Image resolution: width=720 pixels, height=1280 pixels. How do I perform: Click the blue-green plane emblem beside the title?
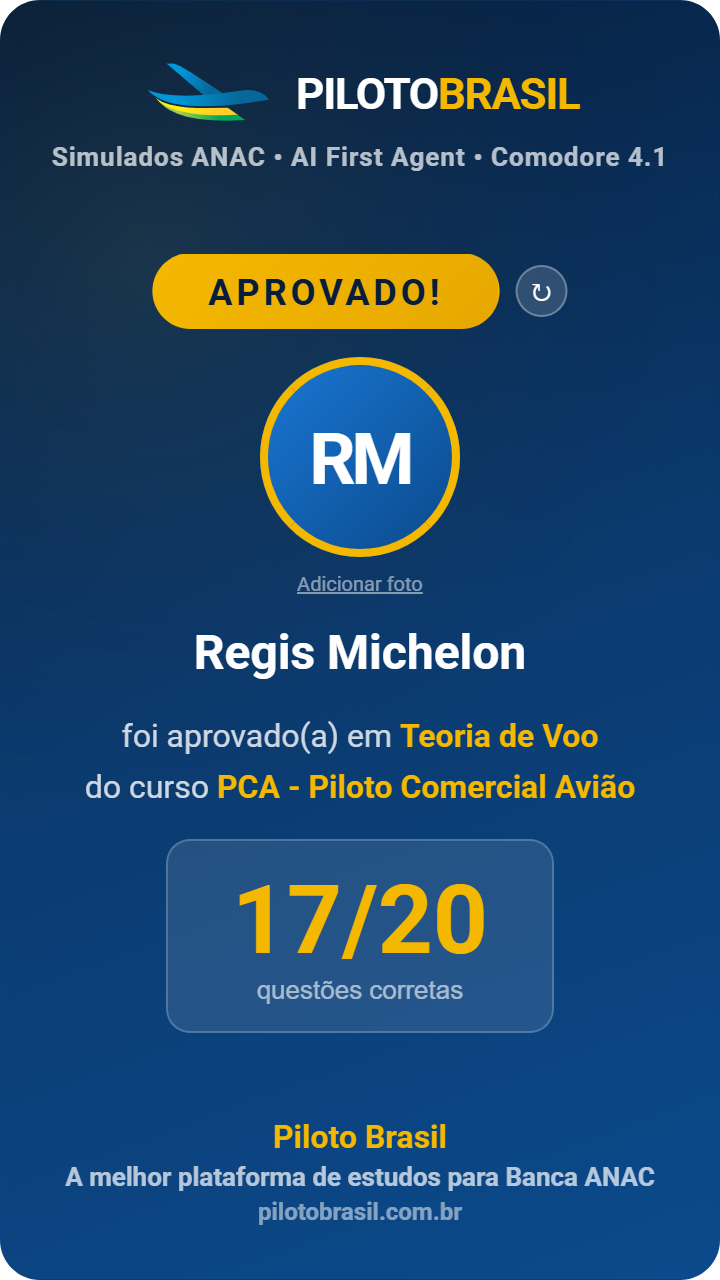click(x=208, y=93)
